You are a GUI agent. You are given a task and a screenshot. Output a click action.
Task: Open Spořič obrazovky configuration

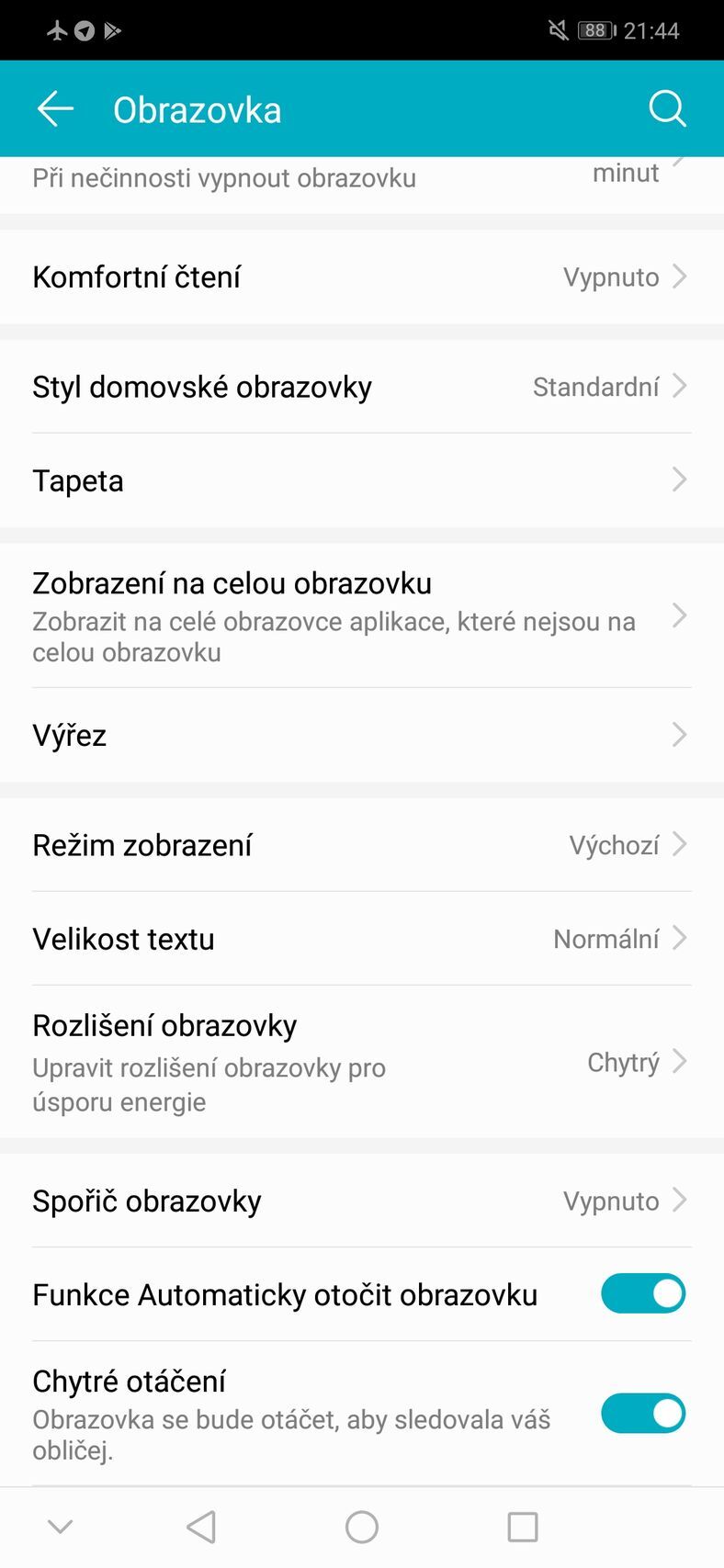pos(361,1201)
